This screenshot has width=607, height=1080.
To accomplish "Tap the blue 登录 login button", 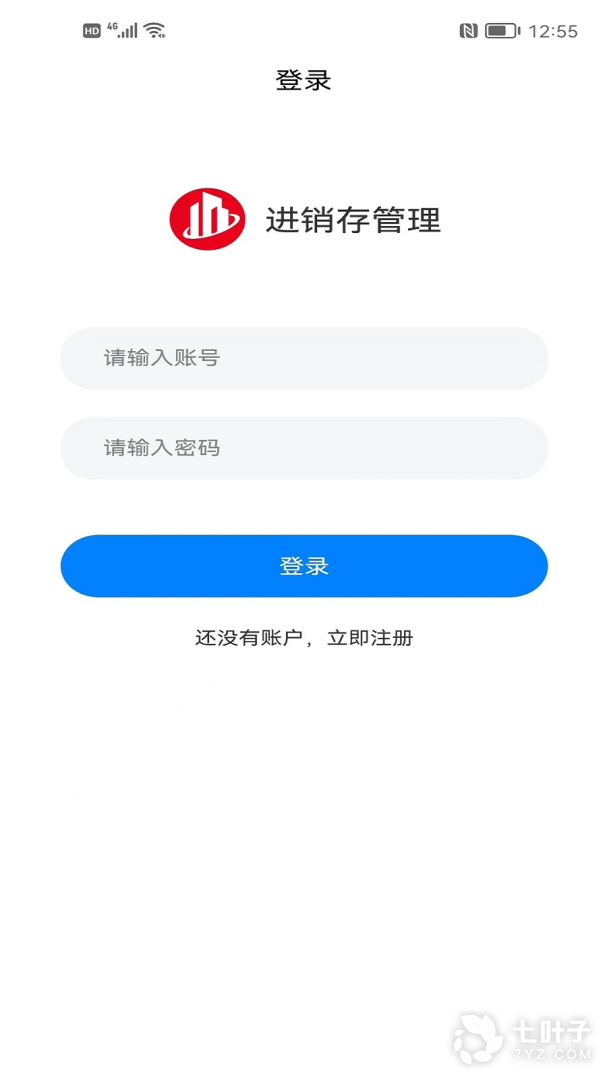I will (x=304, y=566).
